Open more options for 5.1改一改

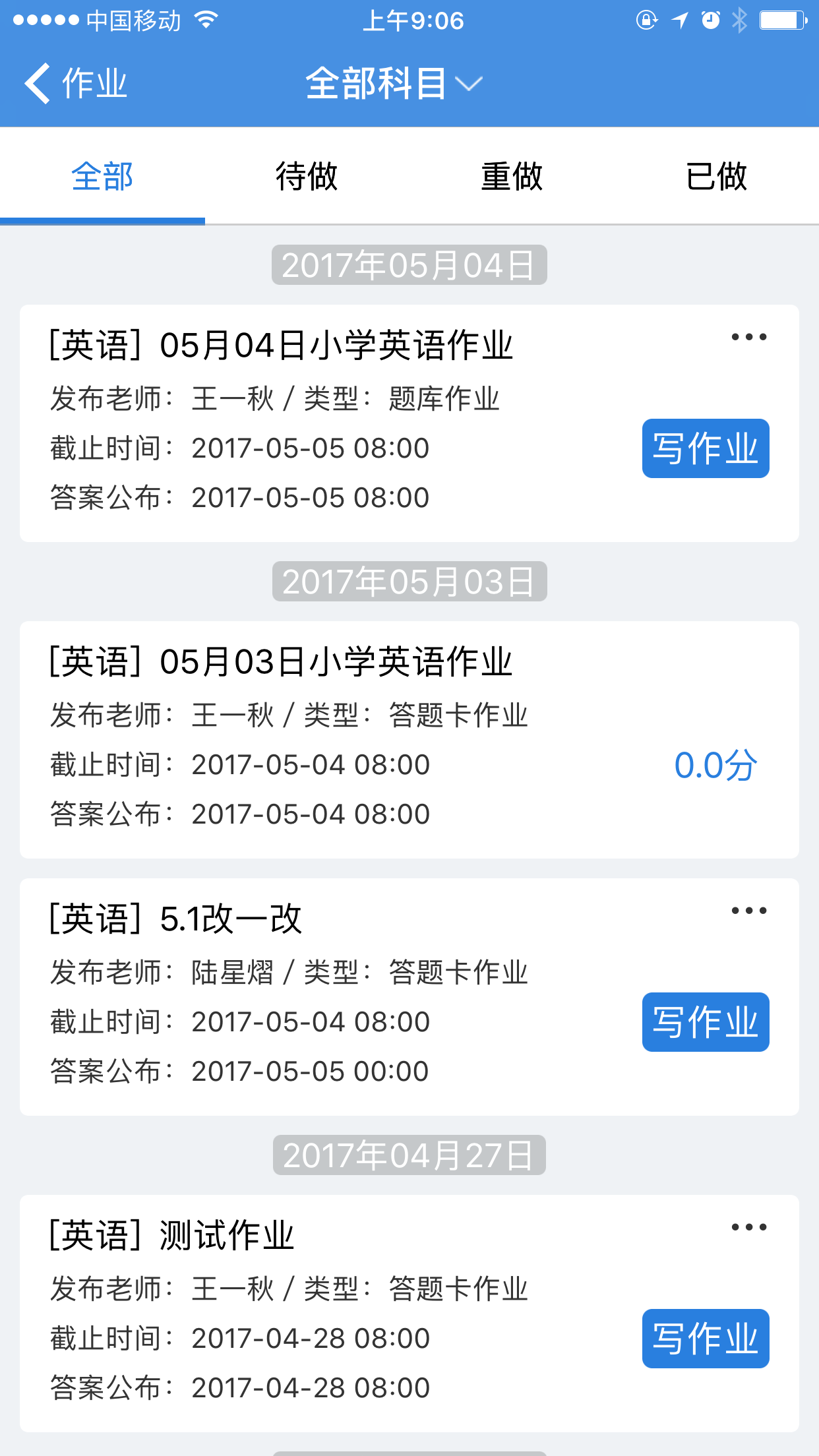point(749,911)
